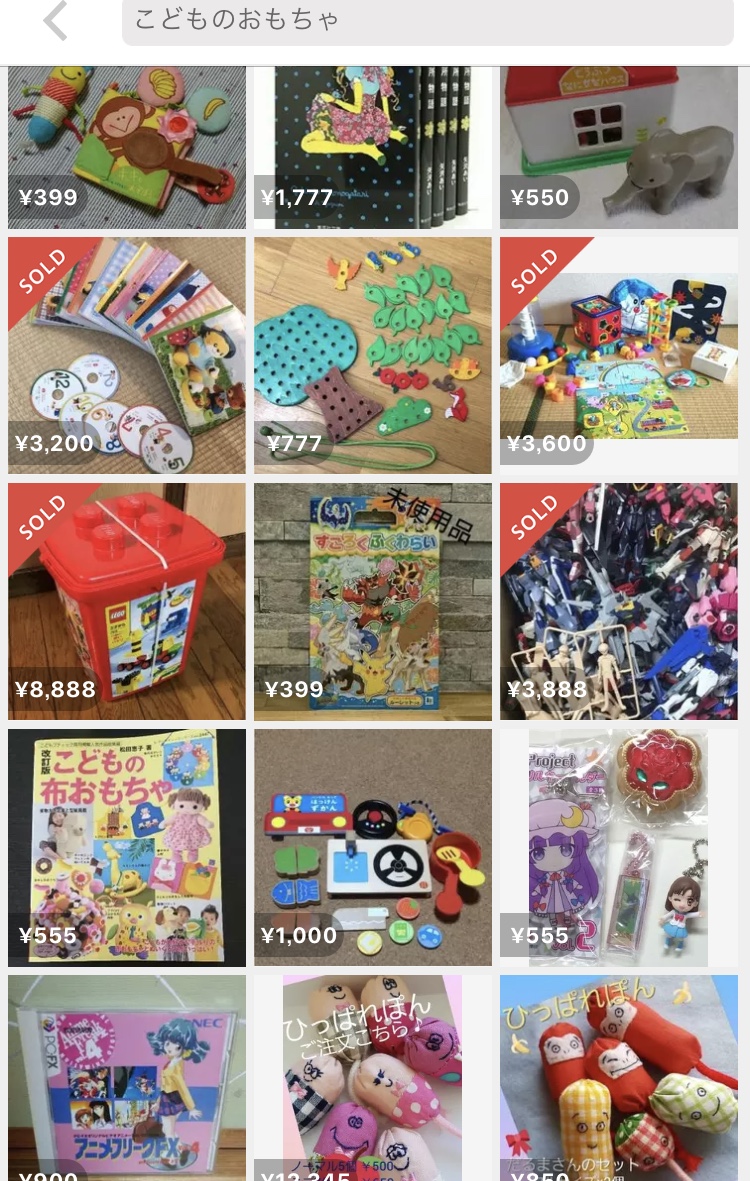
Task: Open the ¥555 anime keychain goods listing
Action: [619, 847]
